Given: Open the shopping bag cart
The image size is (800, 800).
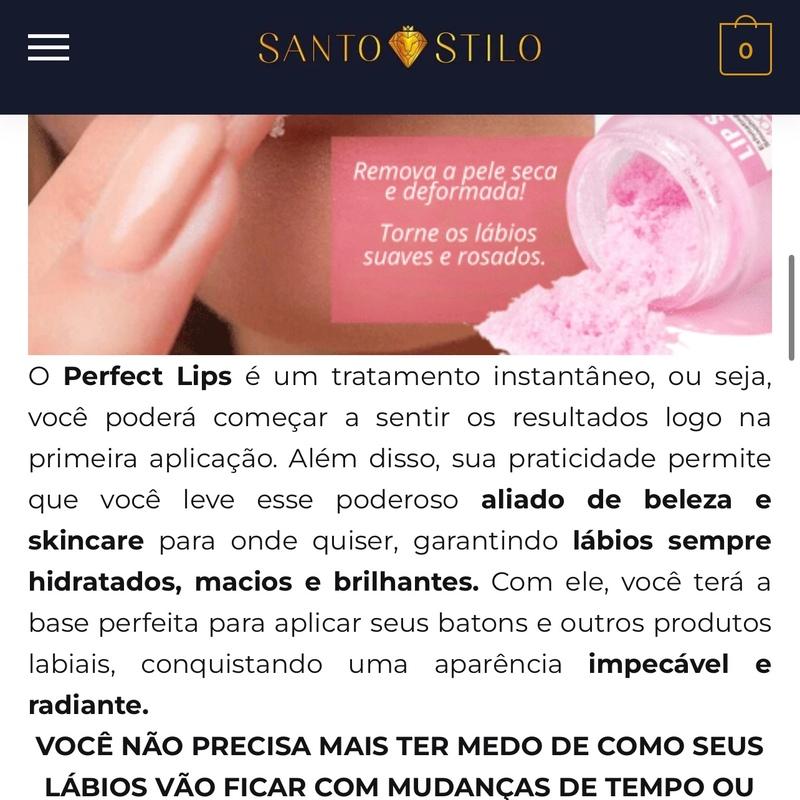Looking at the screenshot, I should [x=745, y=47].
